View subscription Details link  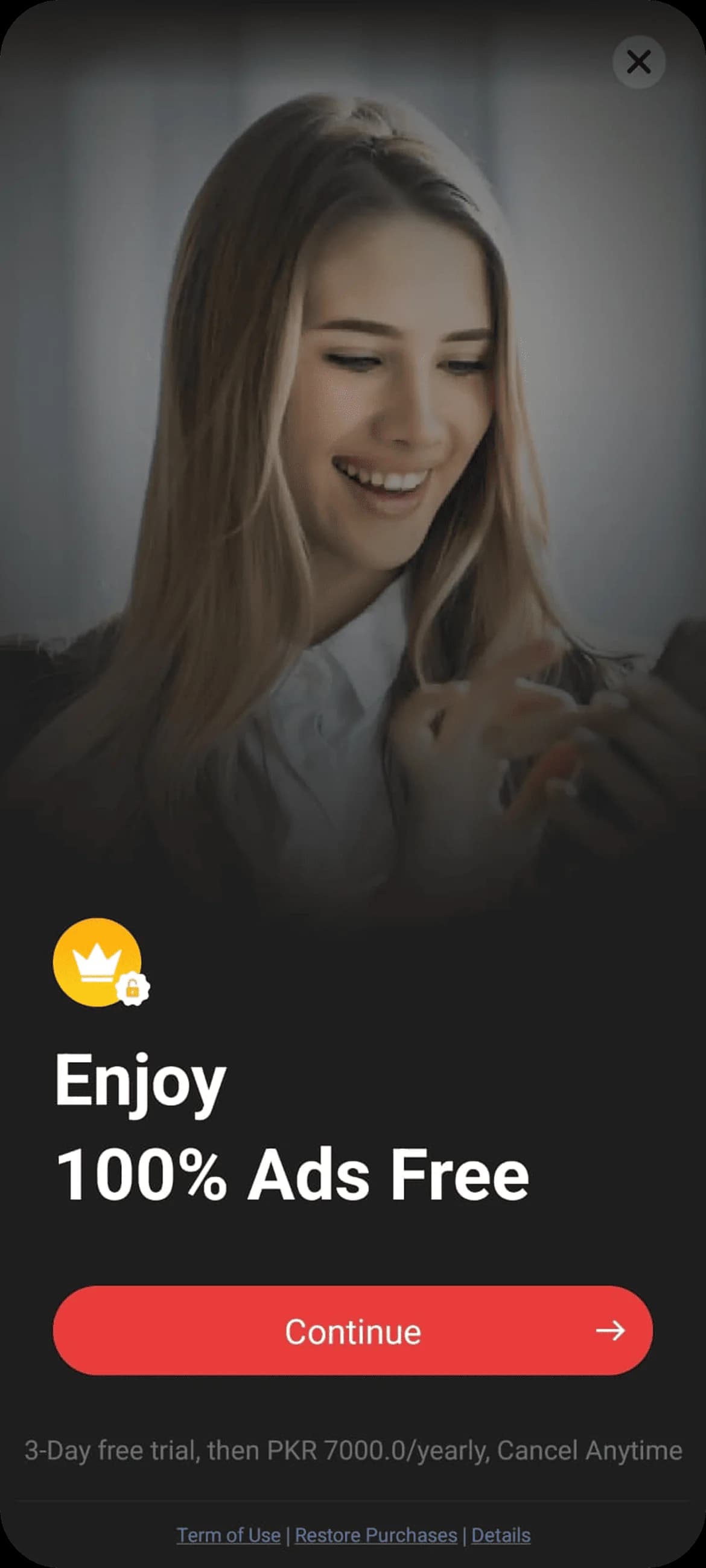click(501, 1535)
